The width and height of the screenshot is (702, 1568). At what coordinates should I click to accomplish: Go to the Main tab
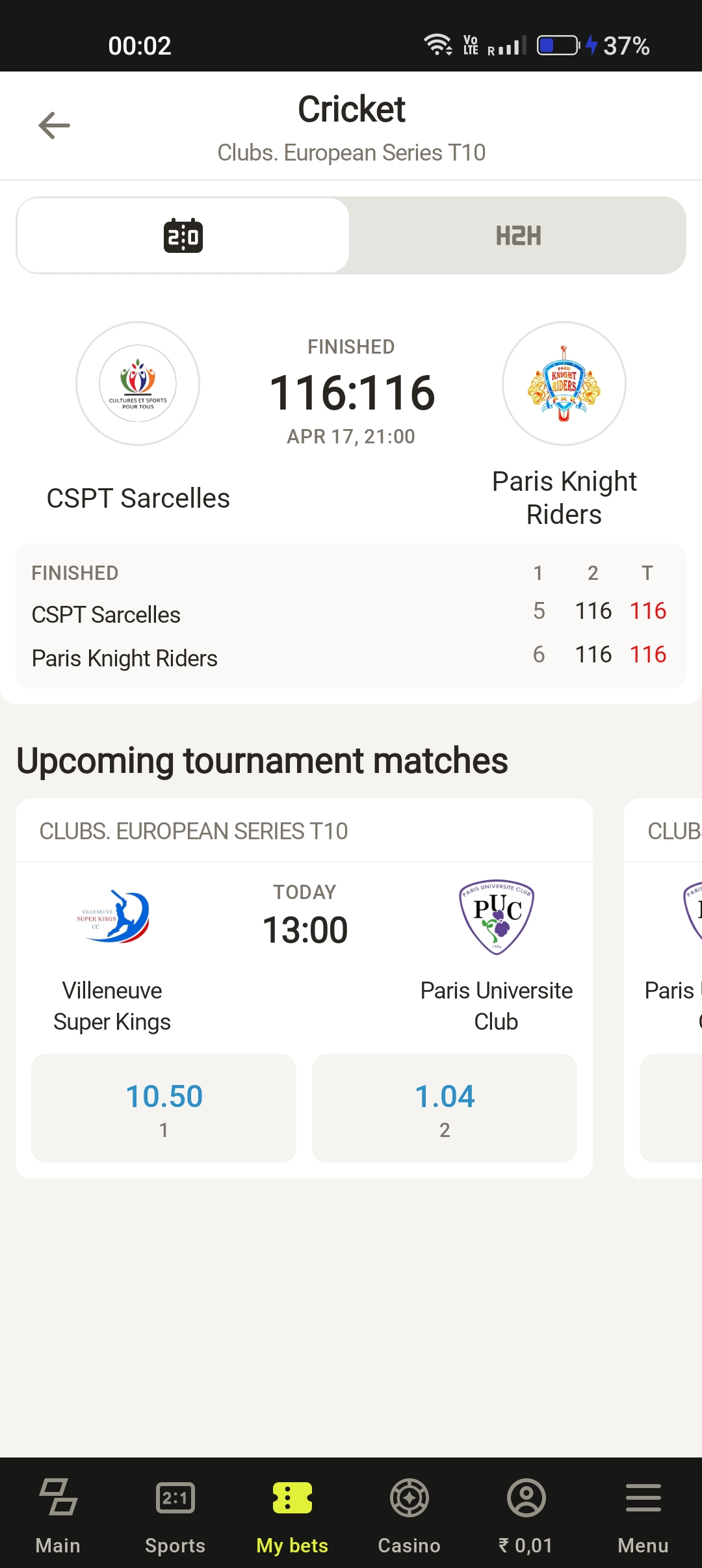(58, 1513)
